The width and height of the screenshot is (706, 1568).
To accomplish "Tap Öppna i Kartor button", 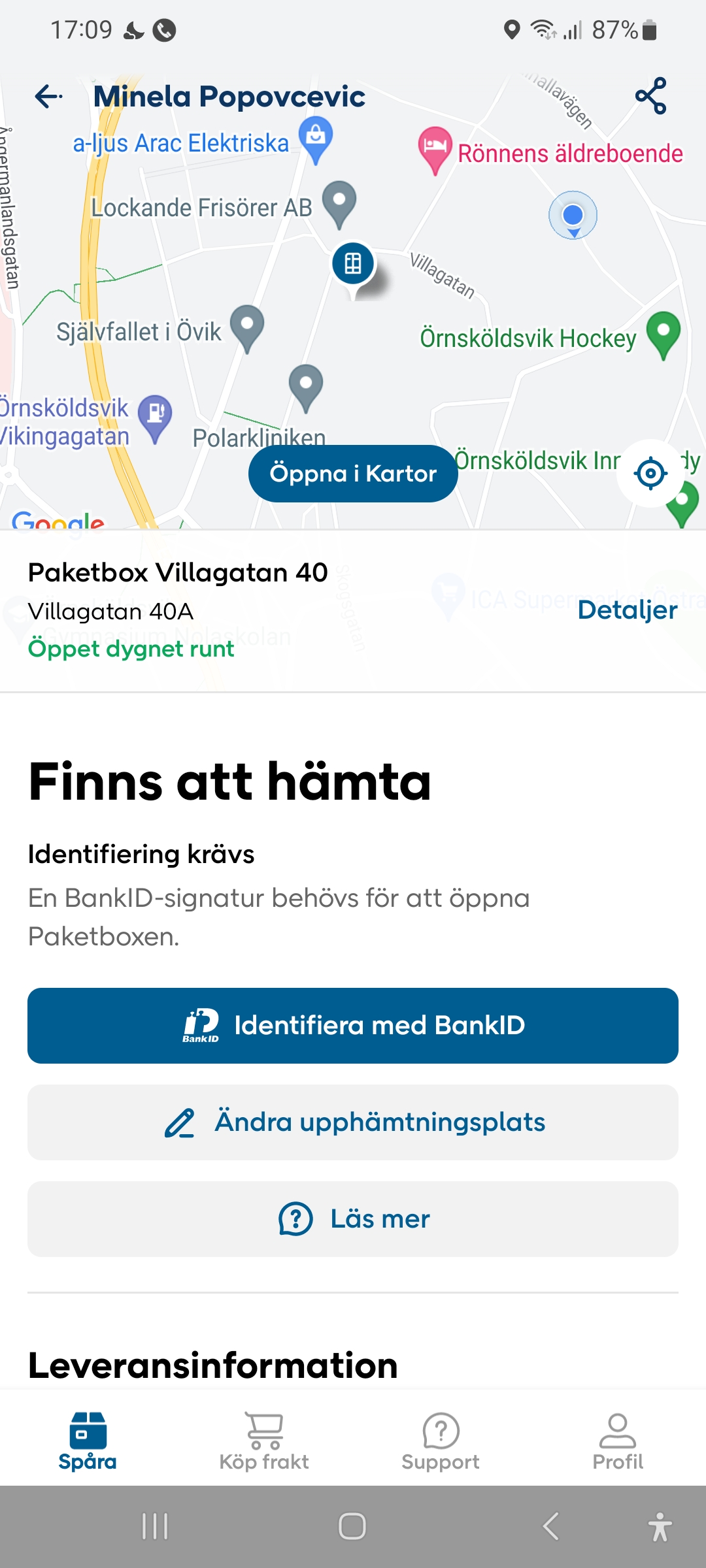I will 352,474.
